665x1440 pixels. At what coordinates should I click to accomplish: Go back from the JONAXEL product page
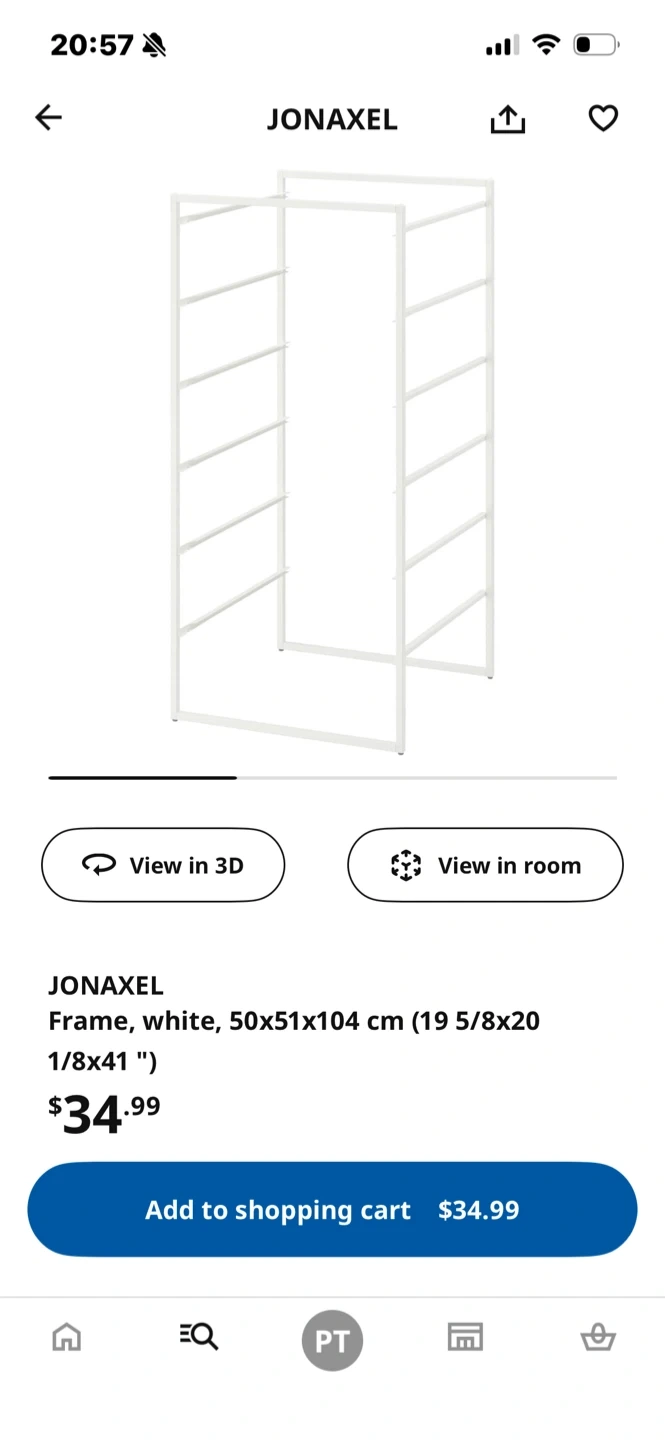pyautogui.click(x=48, y=118)
